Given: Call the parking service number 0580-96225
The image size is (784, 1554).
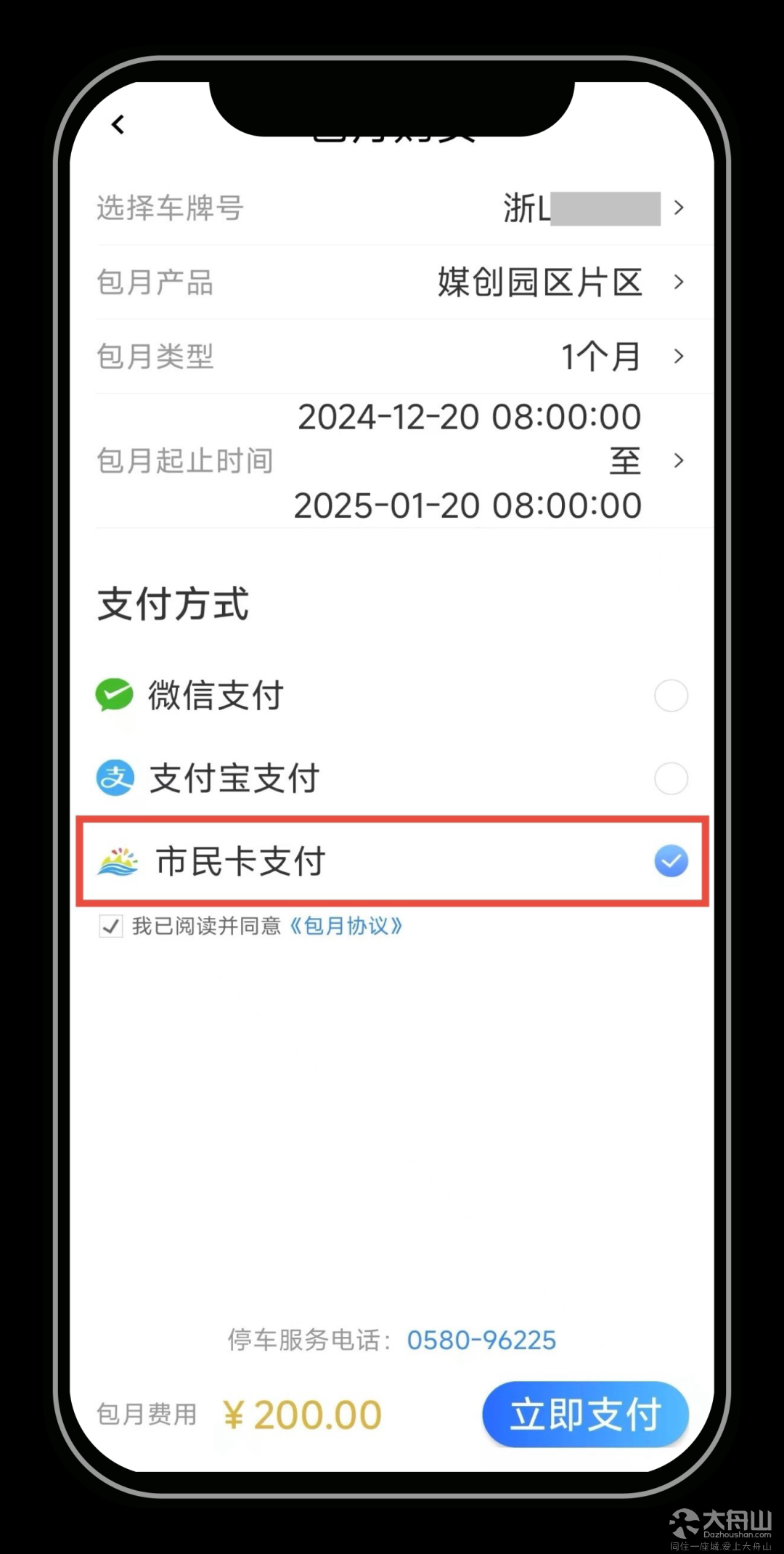Looking at the screenshot, I should (481, 1340).
